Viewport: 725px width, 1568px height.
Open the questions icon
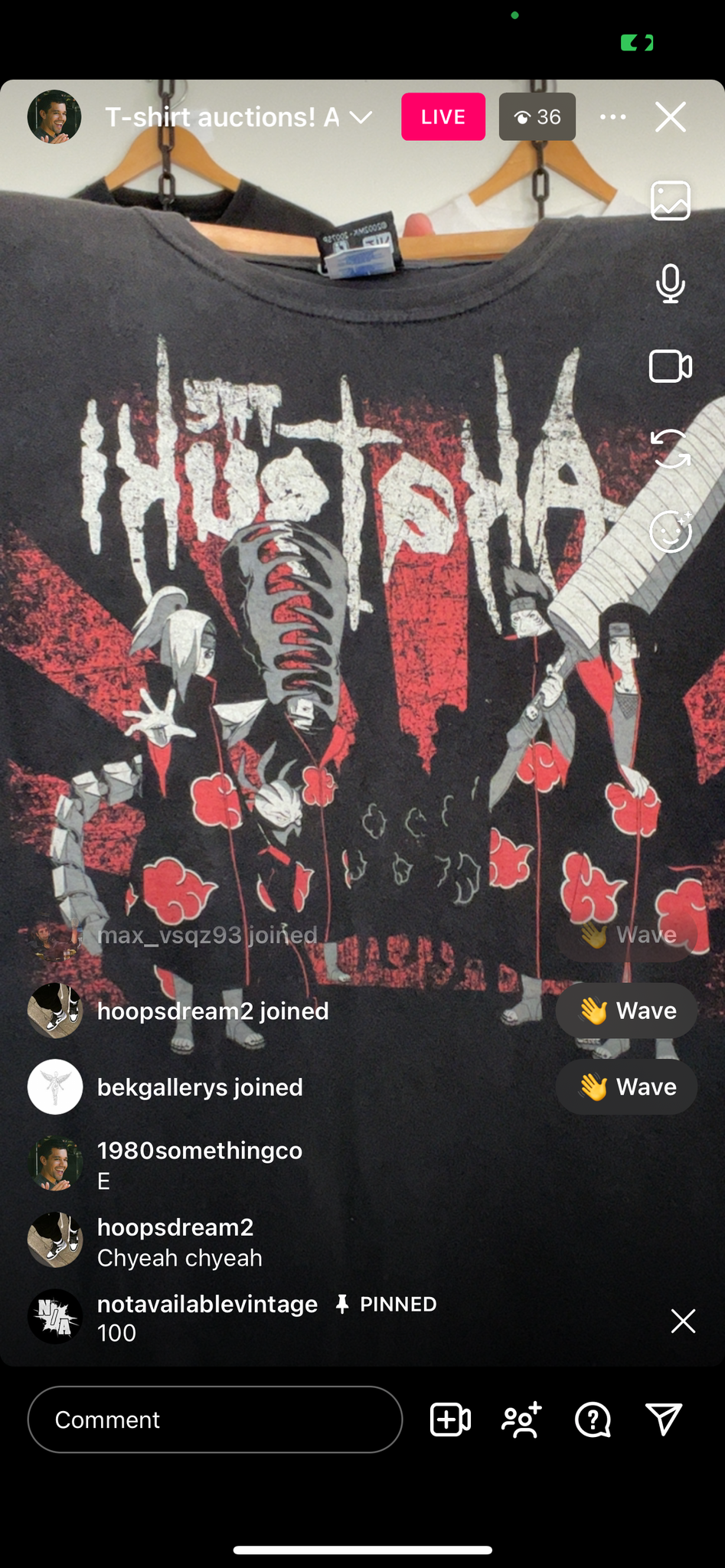point(593,1419)
